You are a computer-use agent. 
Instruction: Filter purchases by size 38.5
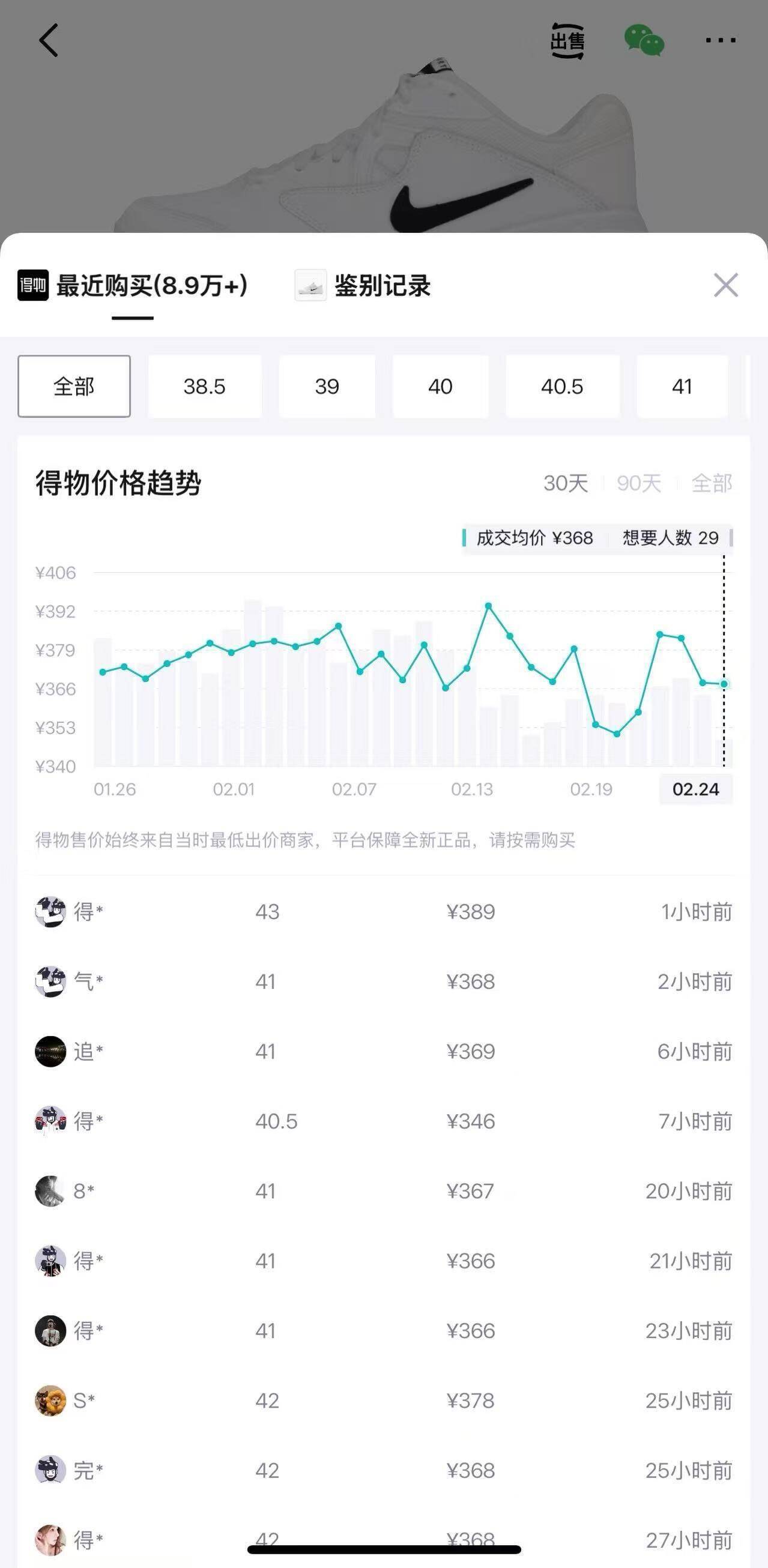coord(205,387)
